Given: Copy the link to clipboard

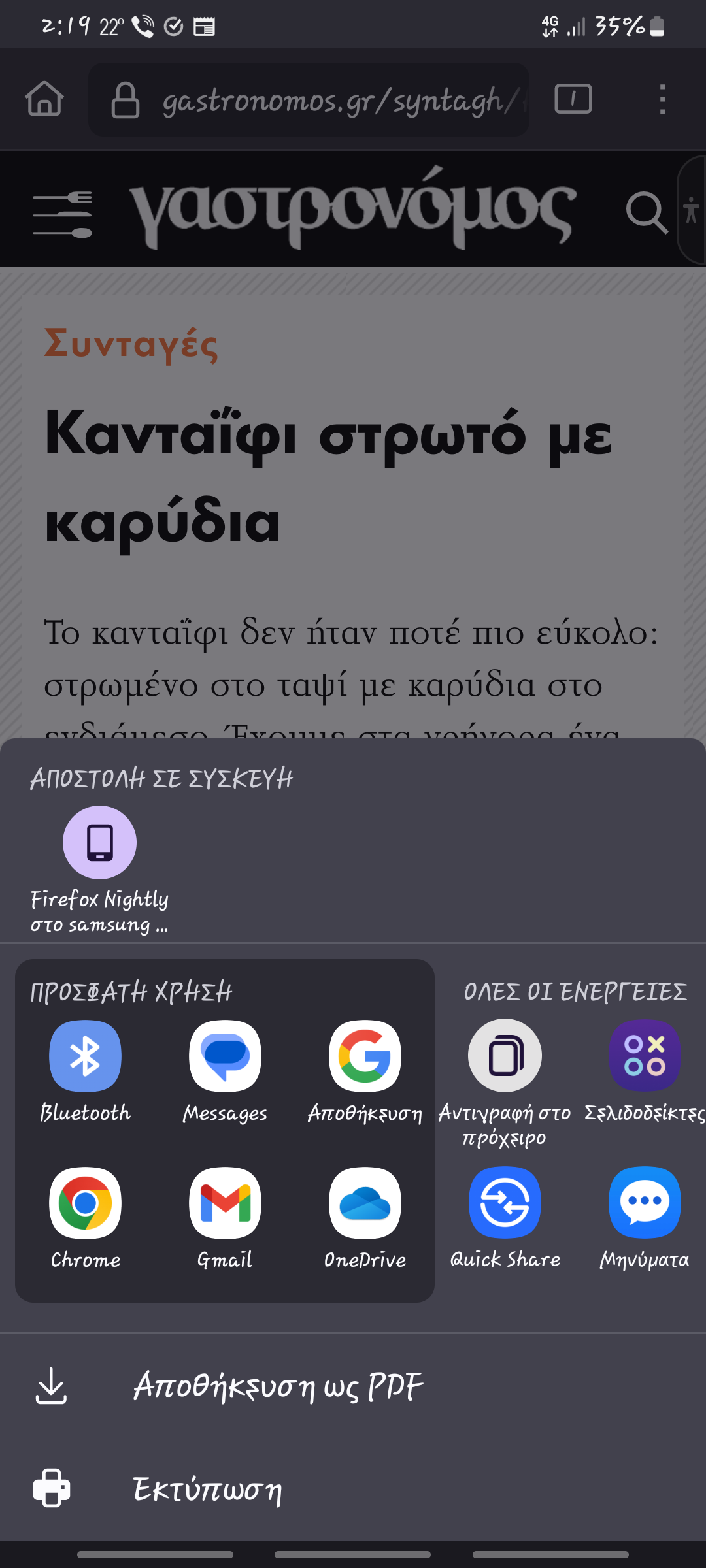Looking at the screenshot, I should coord(505,1081).
